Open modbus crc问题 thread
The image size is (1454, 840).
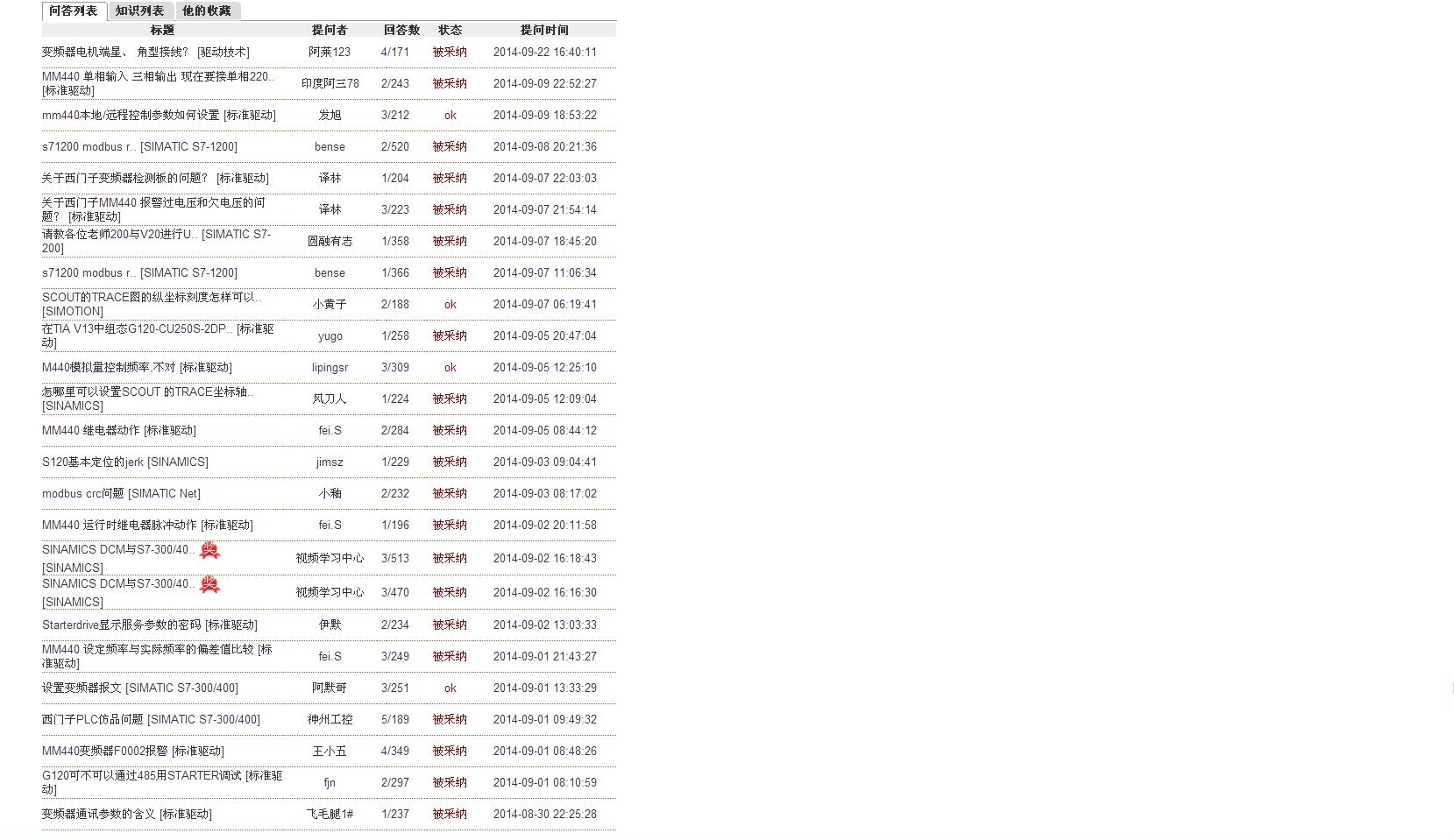pos(83,494)
